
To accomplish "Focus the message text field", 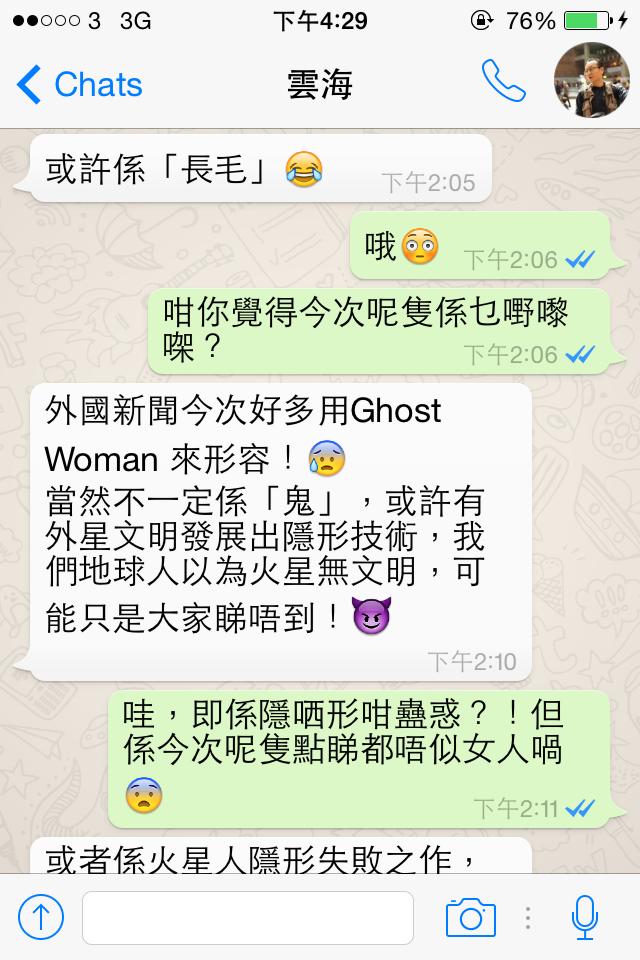I will tap(247, 917).
